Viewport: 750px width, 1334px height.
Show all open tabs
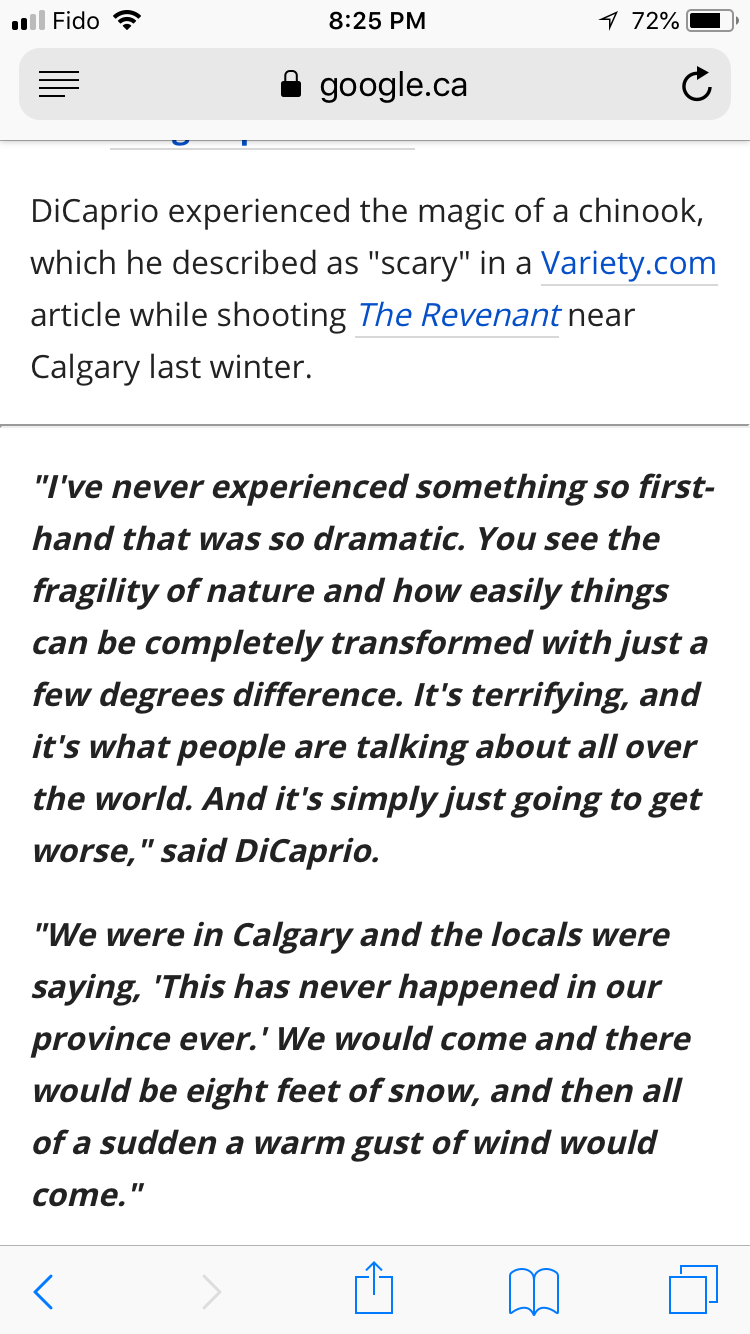tap(693, 1290)
